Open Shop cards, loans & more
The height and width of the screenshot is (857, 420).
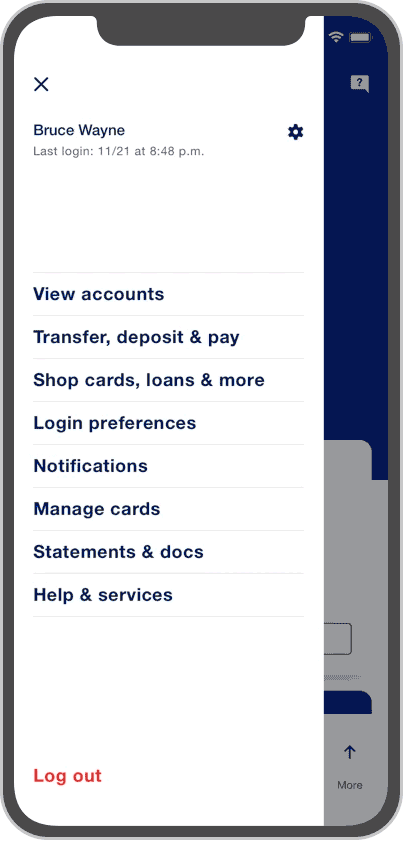[x=168, y=380]
